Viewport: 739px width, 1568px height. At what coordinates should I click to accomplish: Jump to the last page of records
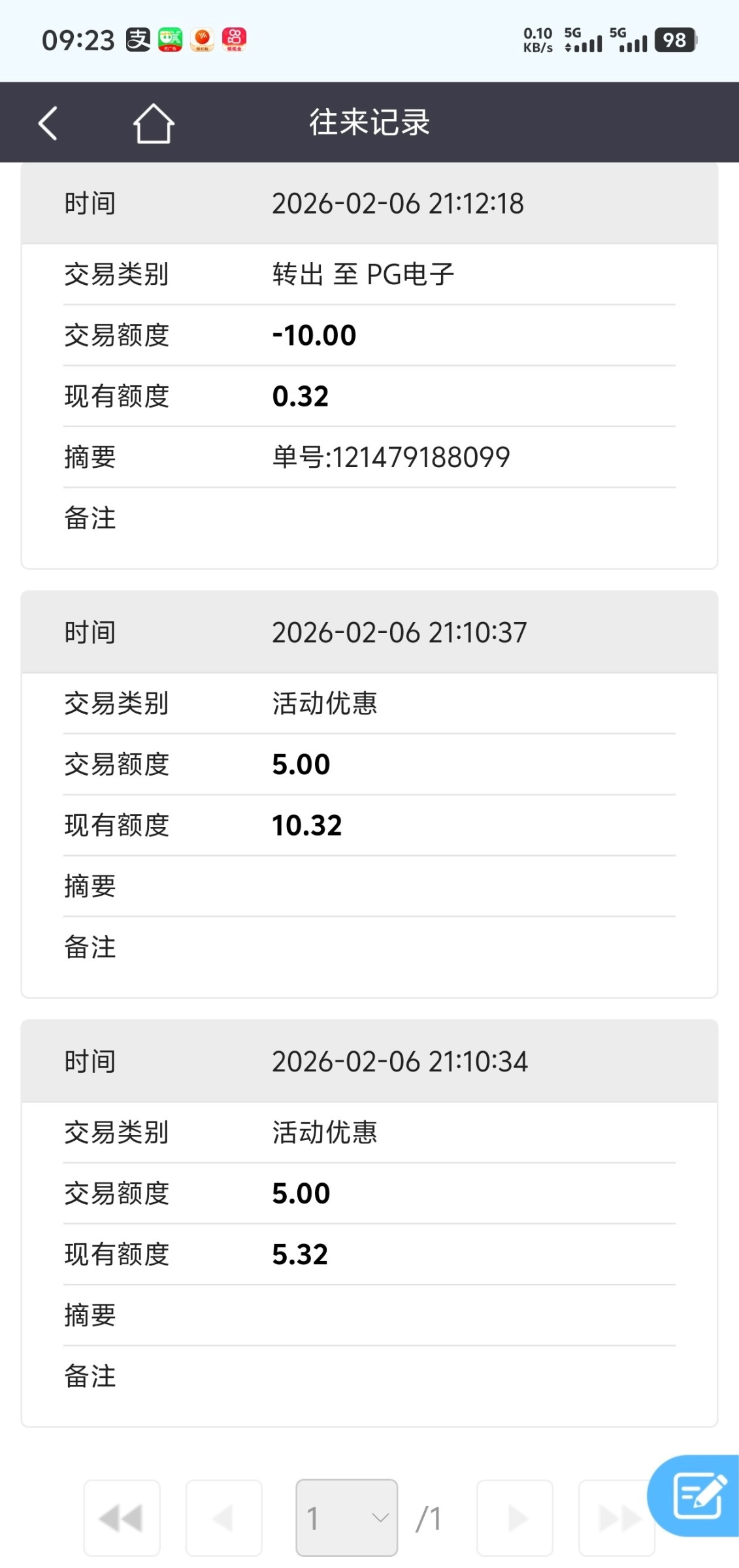point(614,1518)
